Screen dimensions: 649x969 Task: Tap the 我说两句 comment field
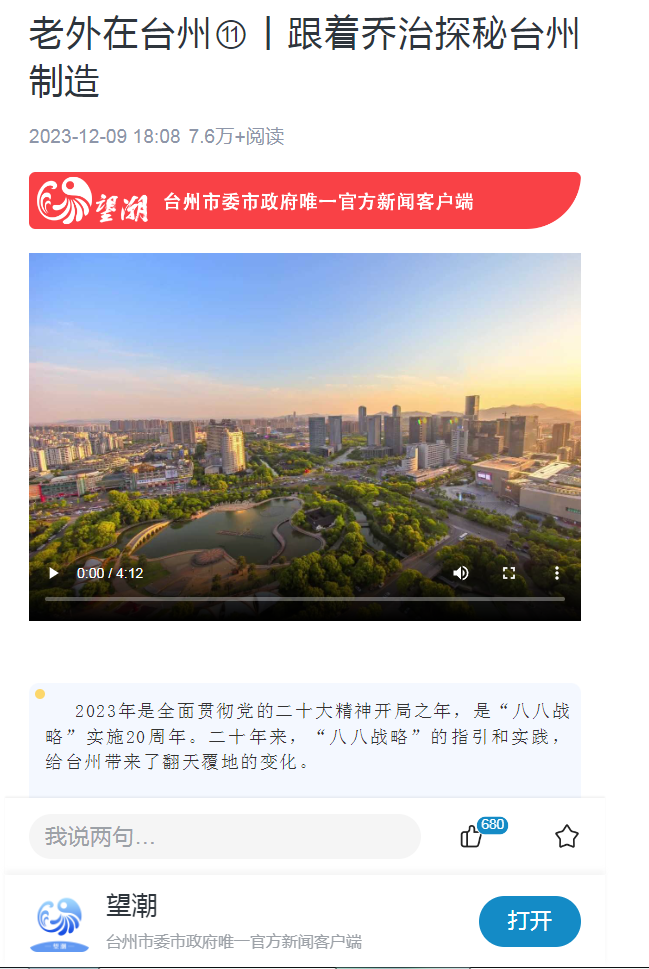click(224, 837)
